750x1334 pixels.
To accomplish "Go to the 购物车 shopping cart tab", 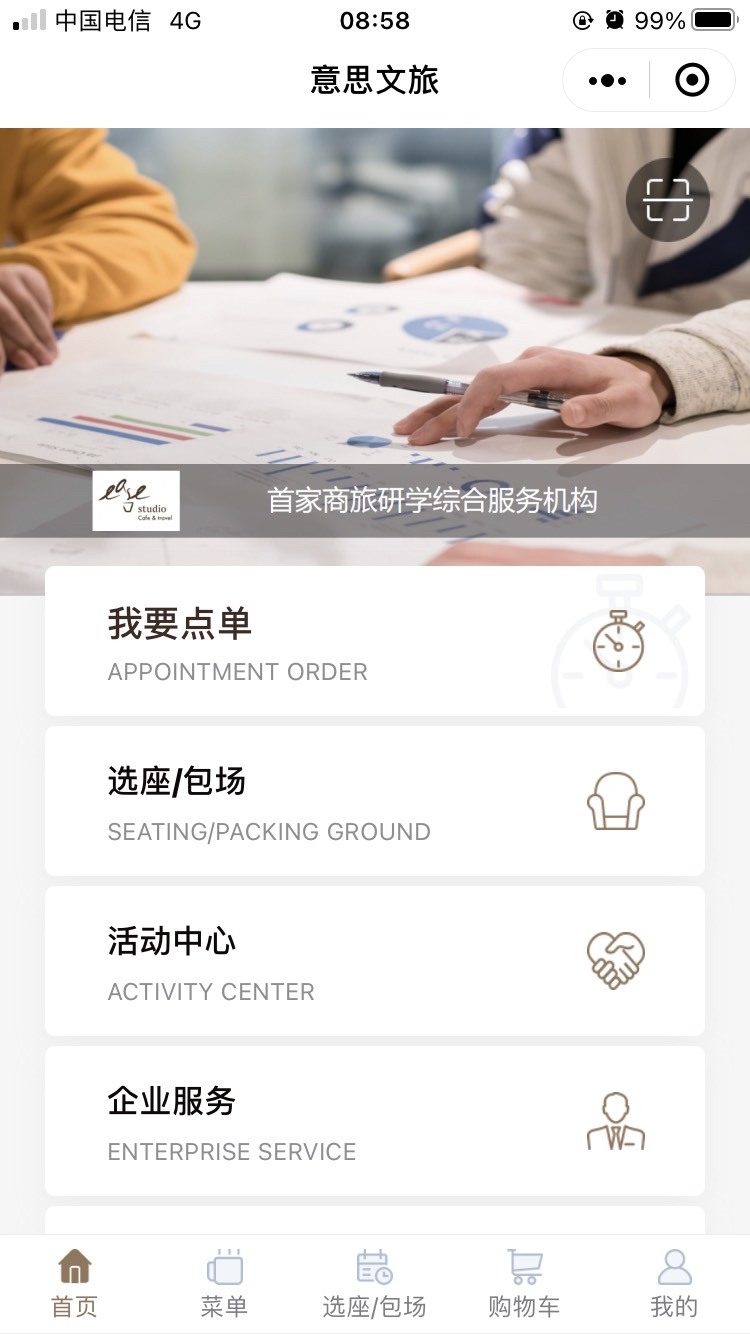I will pos(524,1283).
